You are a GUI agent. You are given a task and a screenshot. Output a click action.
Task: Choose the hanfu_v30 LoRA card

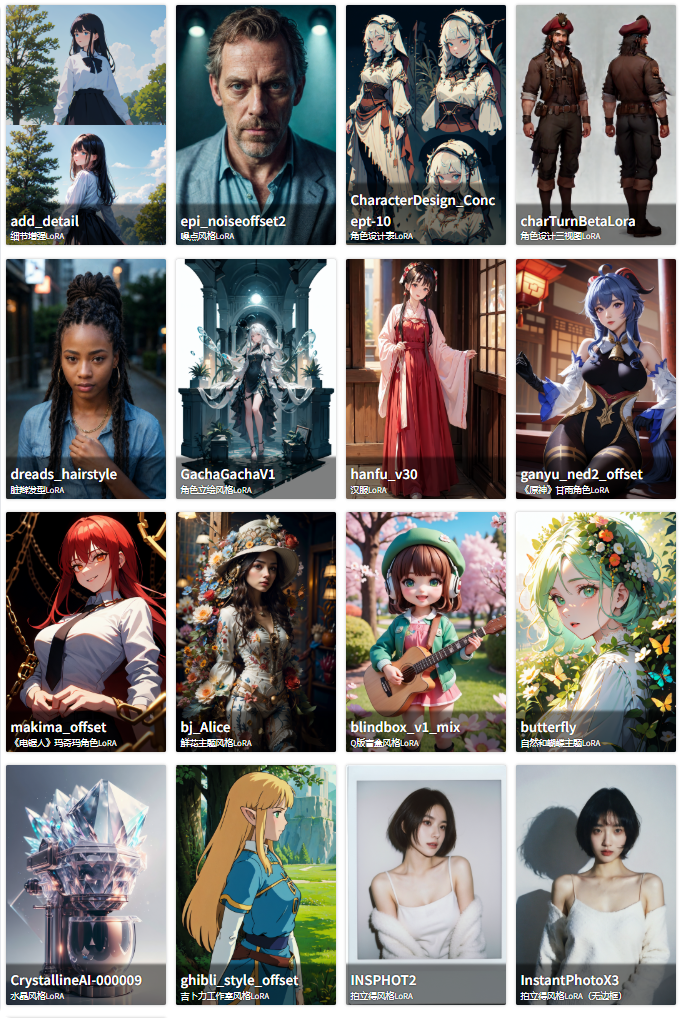coord(426,379)
